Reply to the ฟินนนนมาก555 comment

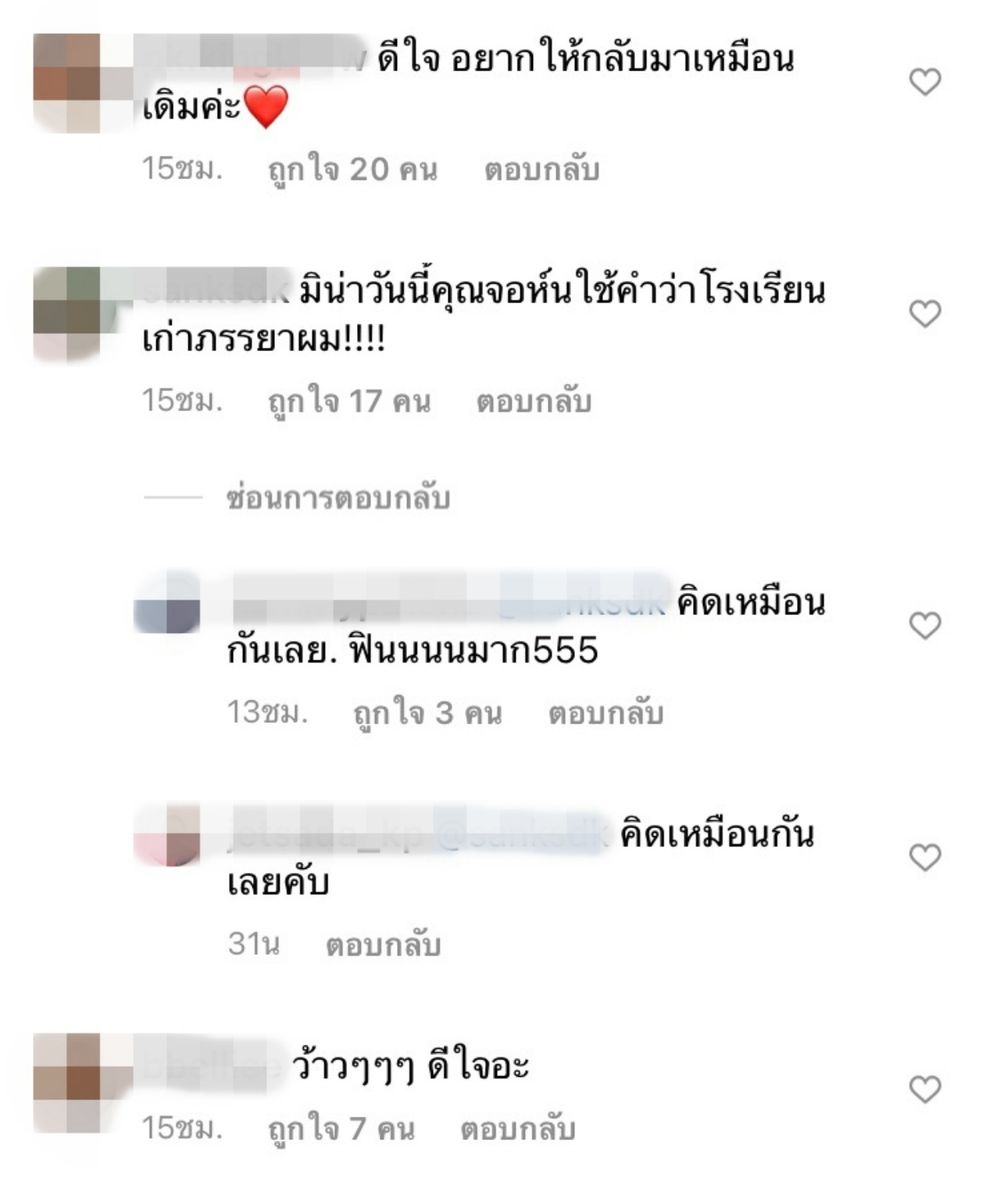click(605, 714)
